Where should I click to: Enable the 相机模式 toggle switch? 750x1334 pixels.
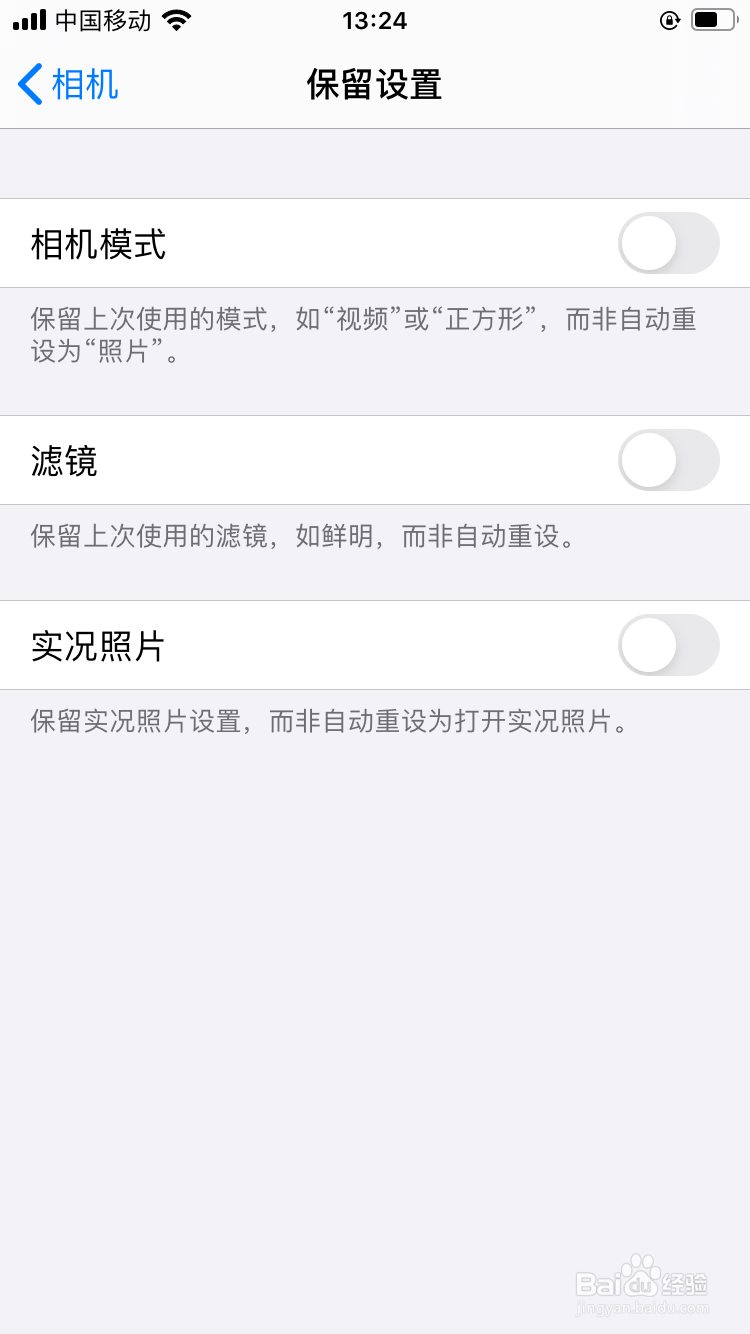668,243
